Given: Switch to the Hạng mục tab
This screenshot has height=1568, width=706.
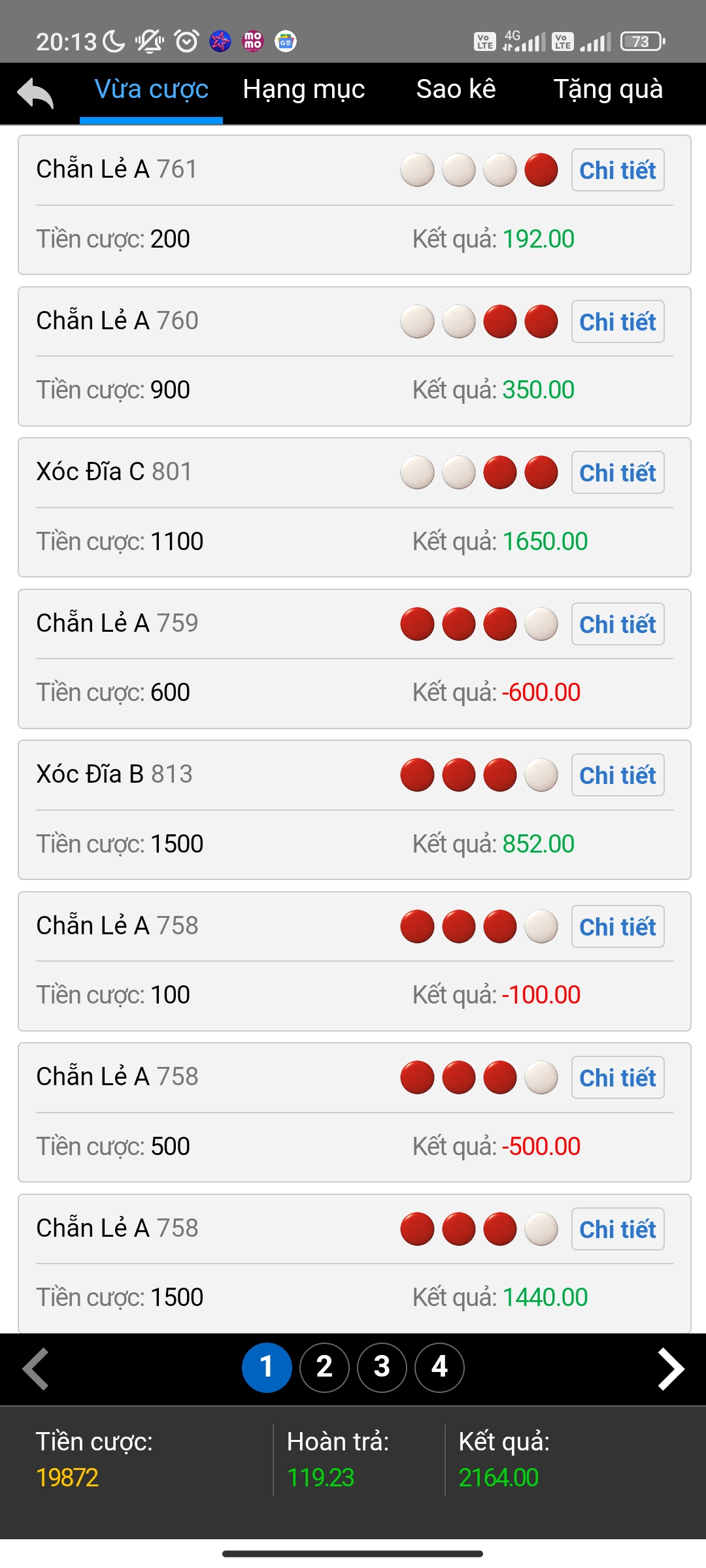Looking at the screenshot, I should tap(303, 90).
